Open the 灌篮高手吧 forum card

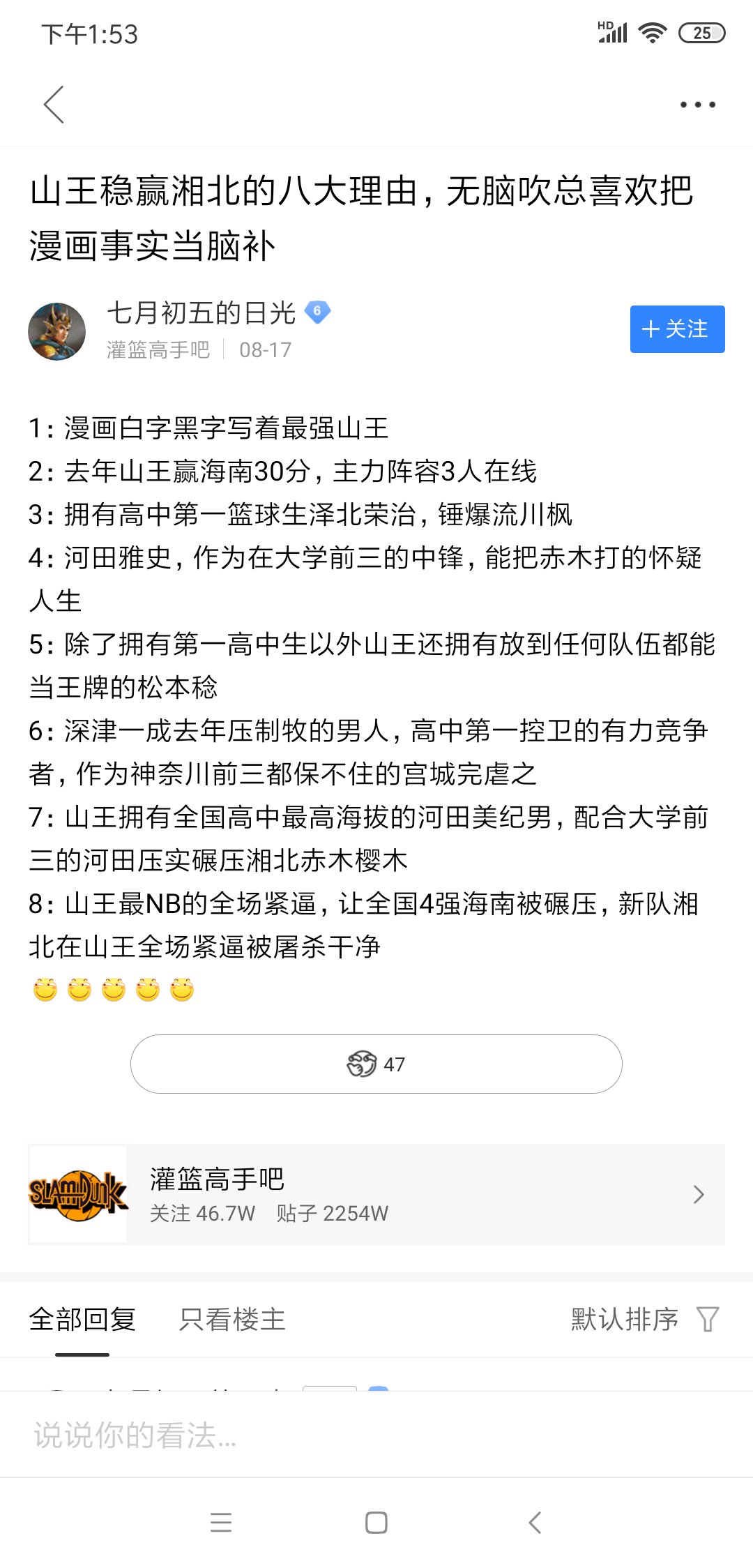(376, 1194)
